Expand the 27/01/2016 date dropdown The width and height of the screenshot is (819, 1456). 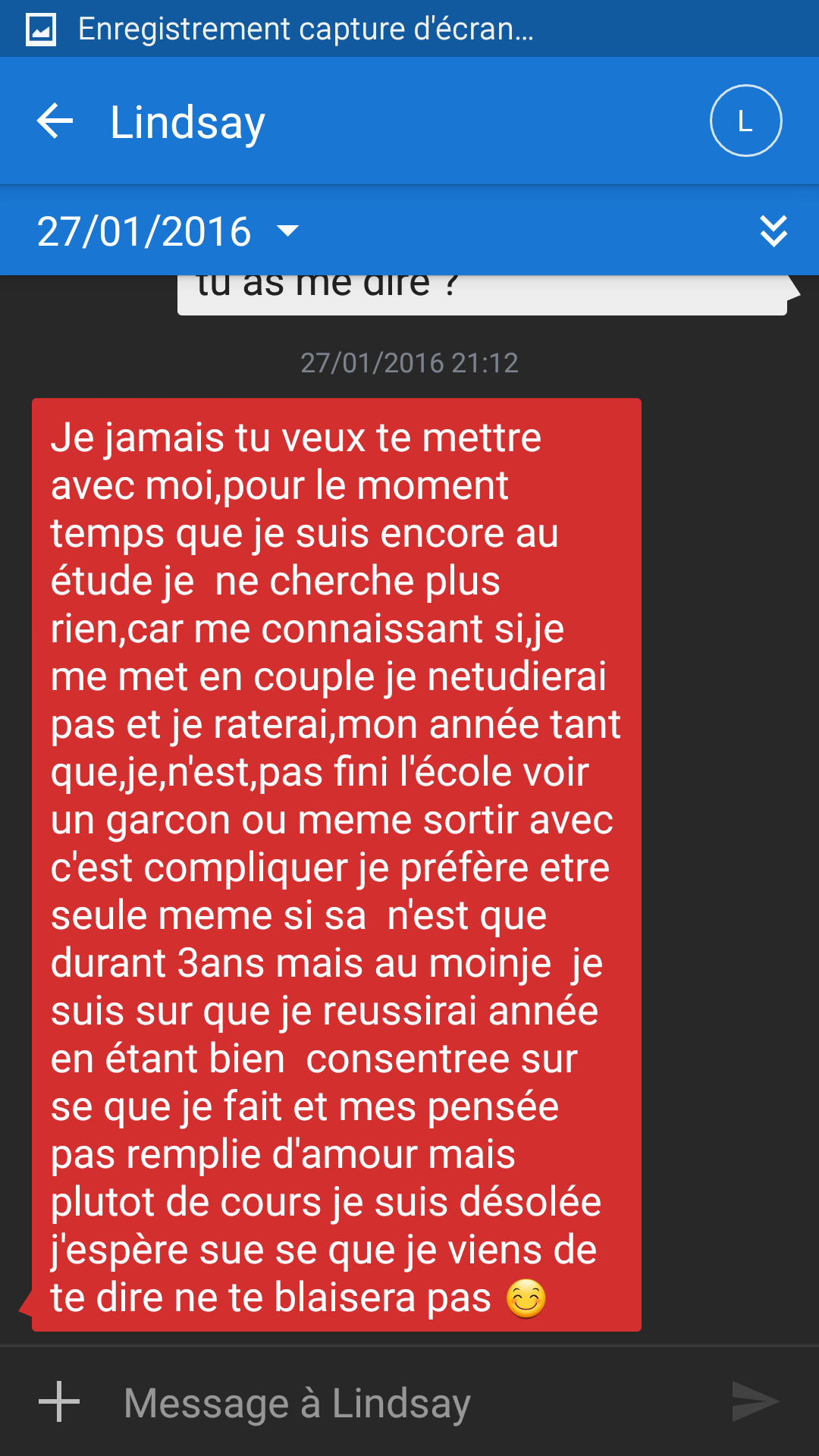click(288, 231)
